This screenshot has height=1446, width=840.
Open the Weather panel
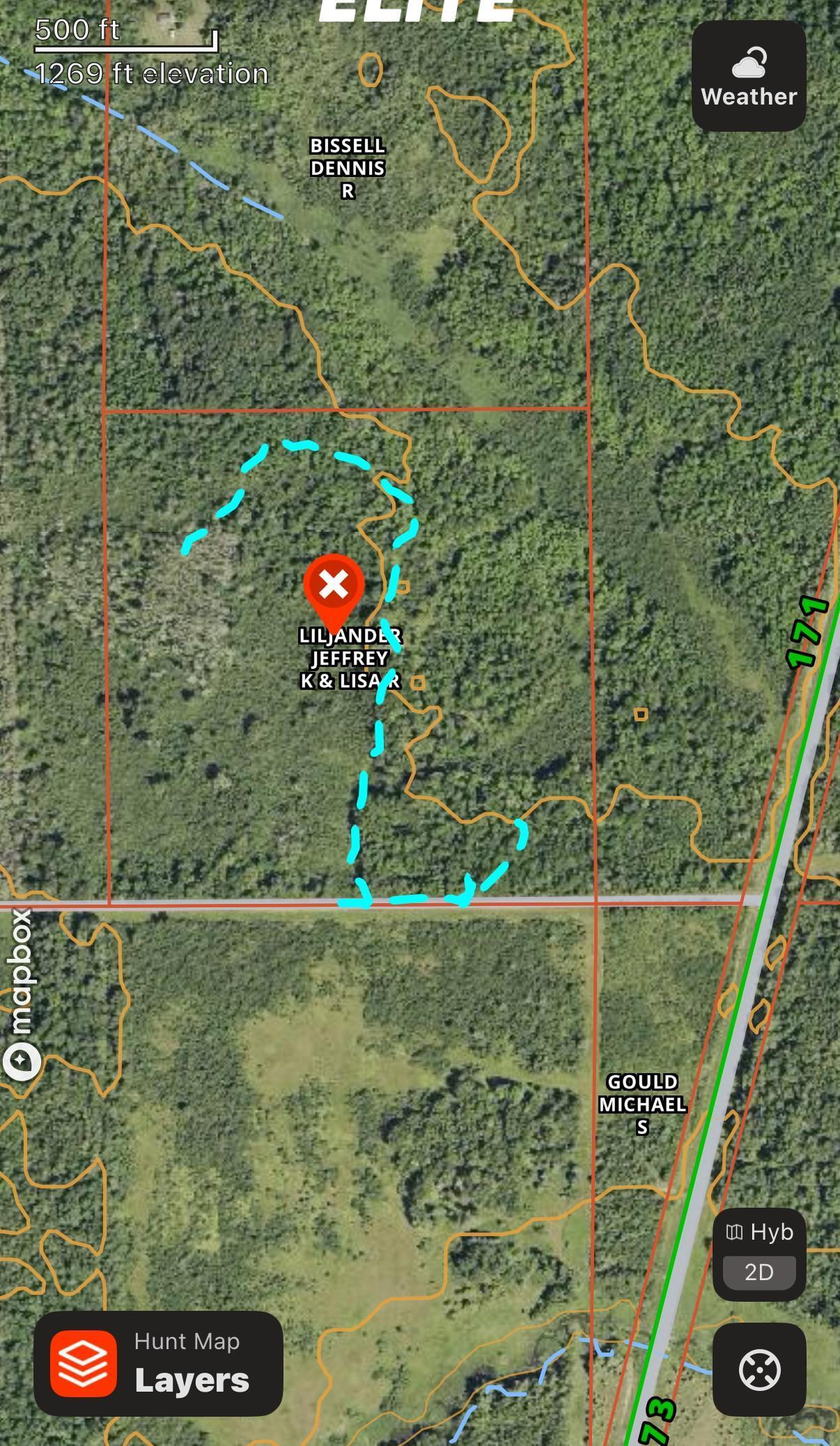749,76
